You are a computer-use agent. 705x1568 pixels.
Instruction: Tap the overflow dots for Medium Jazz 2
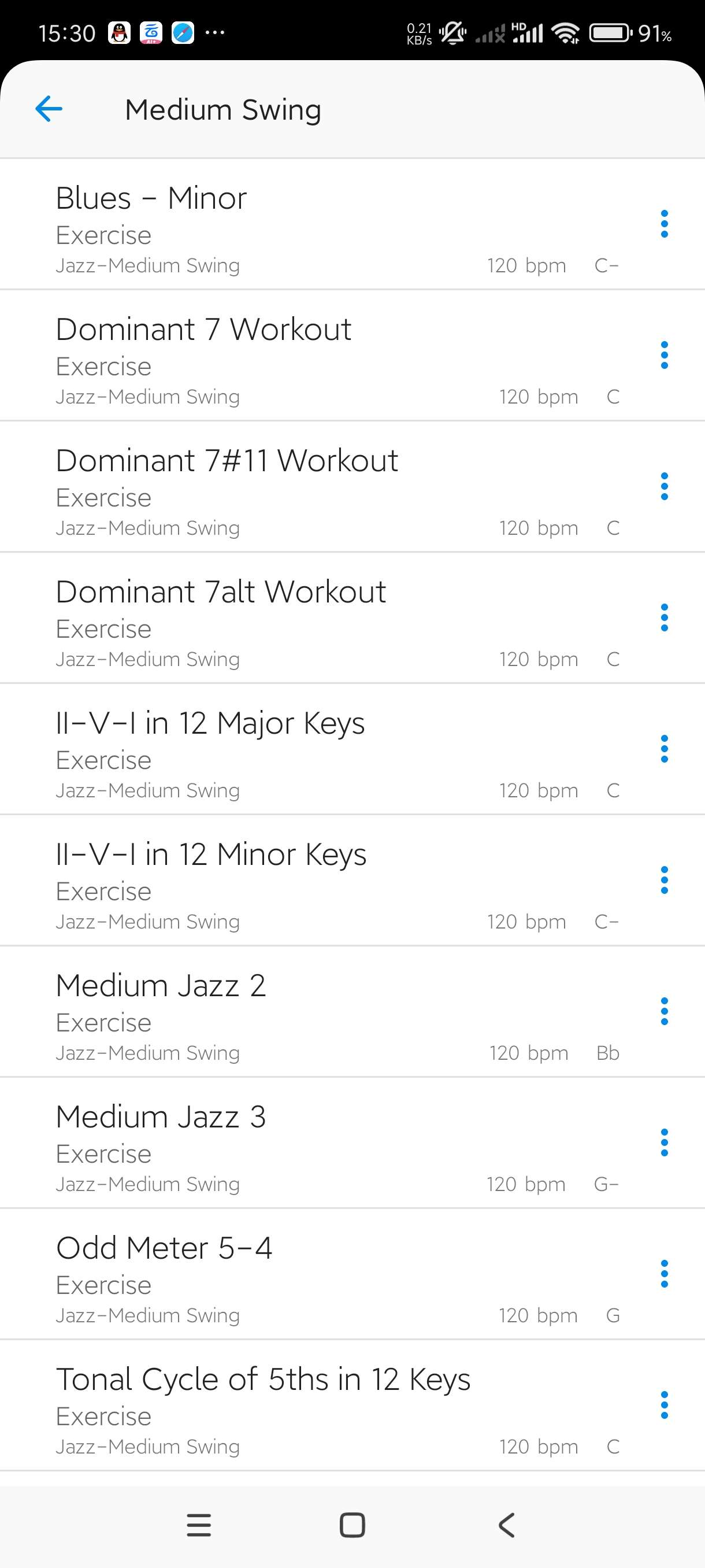[x=664, y=1012]
